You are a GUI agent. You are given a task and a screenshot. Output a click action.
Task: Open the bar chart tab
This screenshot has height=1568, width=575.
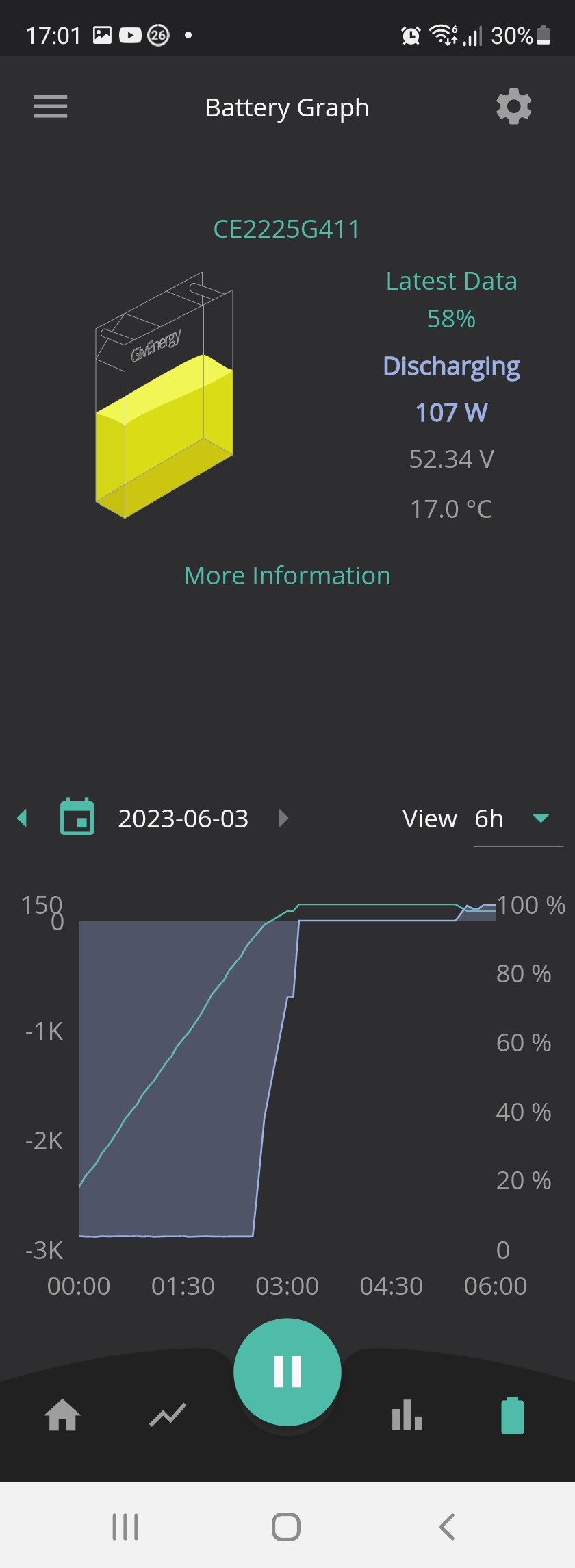coord(407,1415)
